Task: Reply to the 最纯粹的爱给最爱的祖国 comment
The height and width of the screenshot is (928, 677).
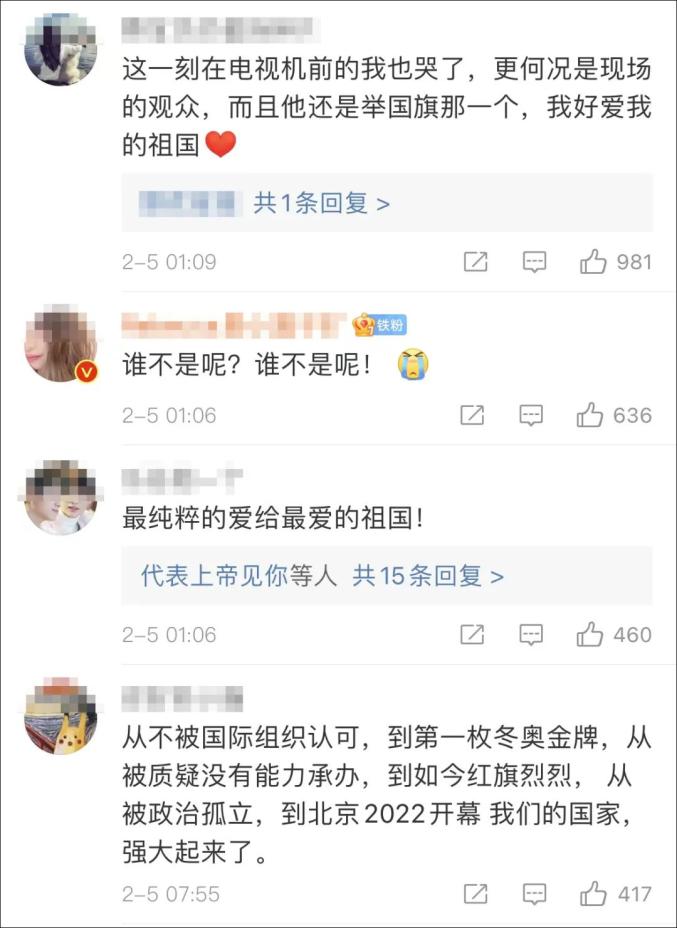Action: pyautogui.click(x=533, y=634)
